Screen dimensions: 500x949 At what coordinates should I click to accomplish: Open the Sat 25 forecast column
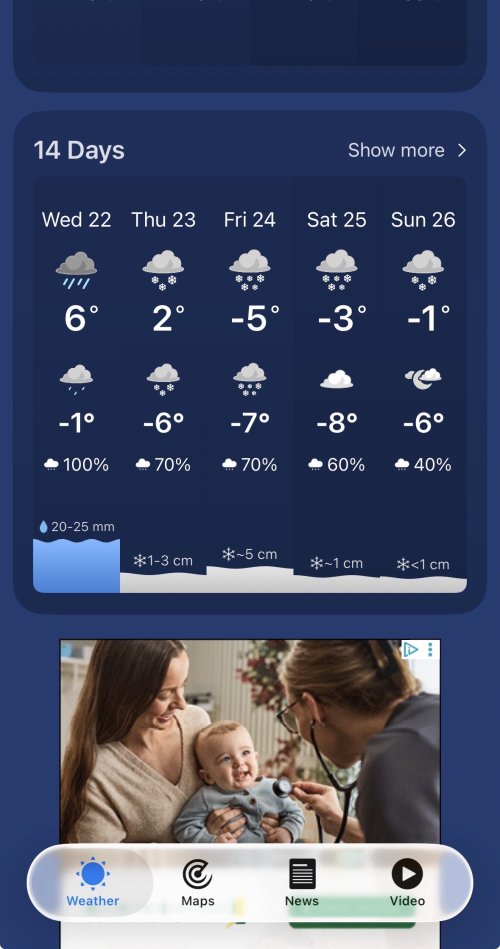tap(337, 385)
